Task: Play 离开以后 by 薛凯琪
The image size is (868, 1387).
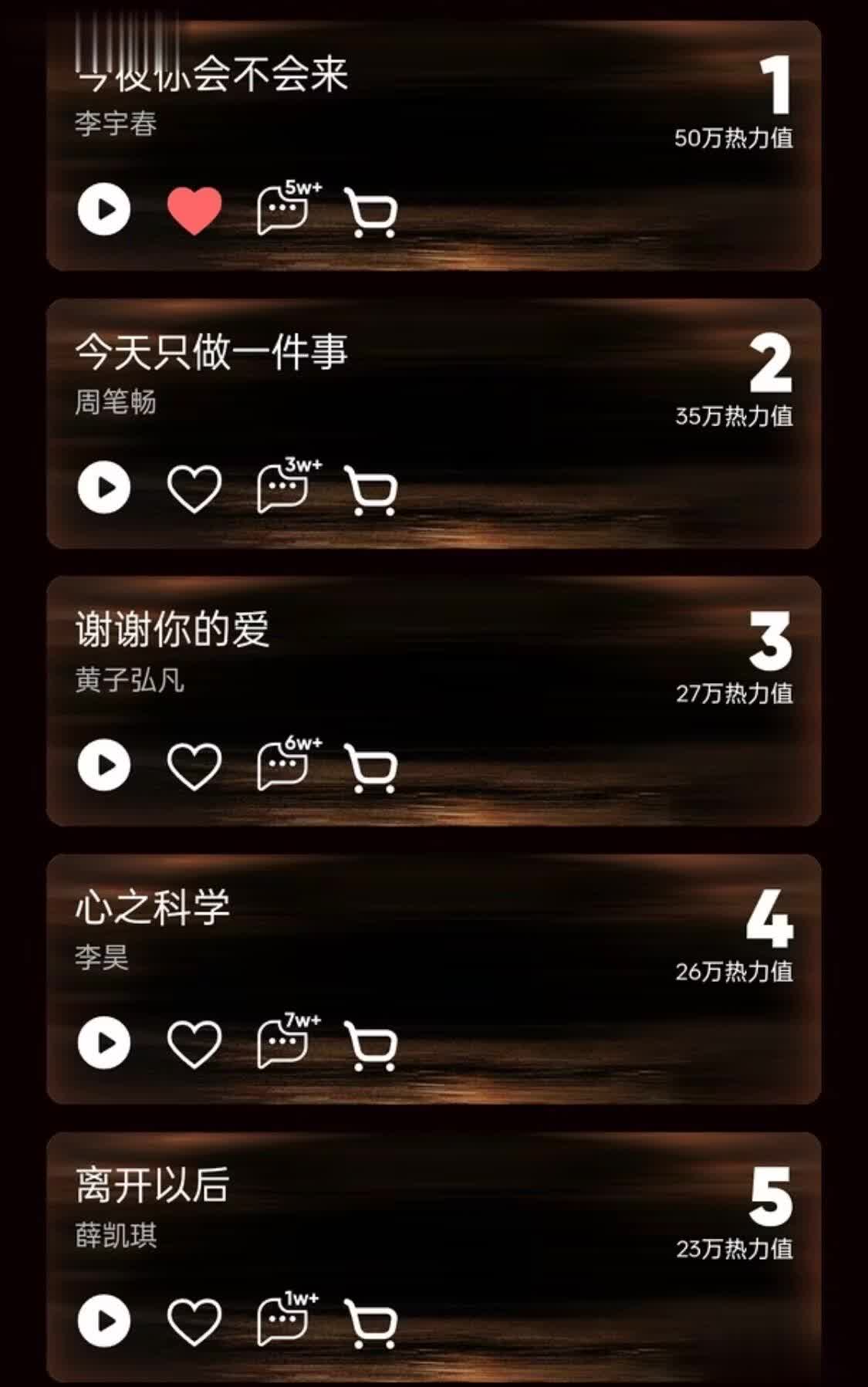Action: pyautogui.click(x=104, y=1321)
